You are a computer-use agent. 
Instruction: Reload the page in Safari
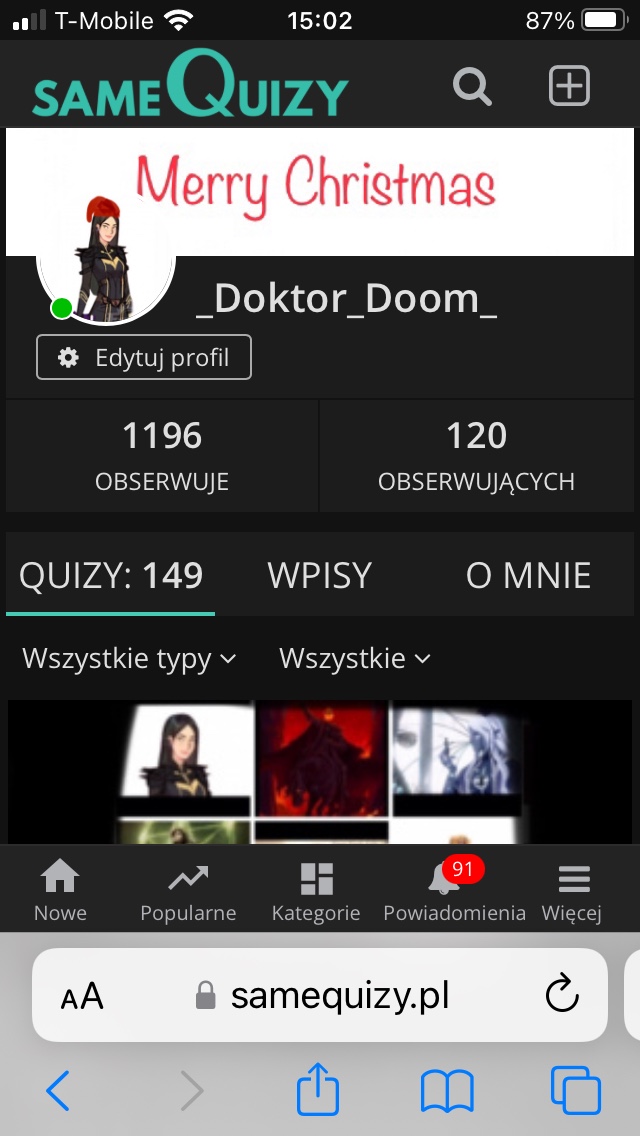pyautogui.click(x=562, y=995)
